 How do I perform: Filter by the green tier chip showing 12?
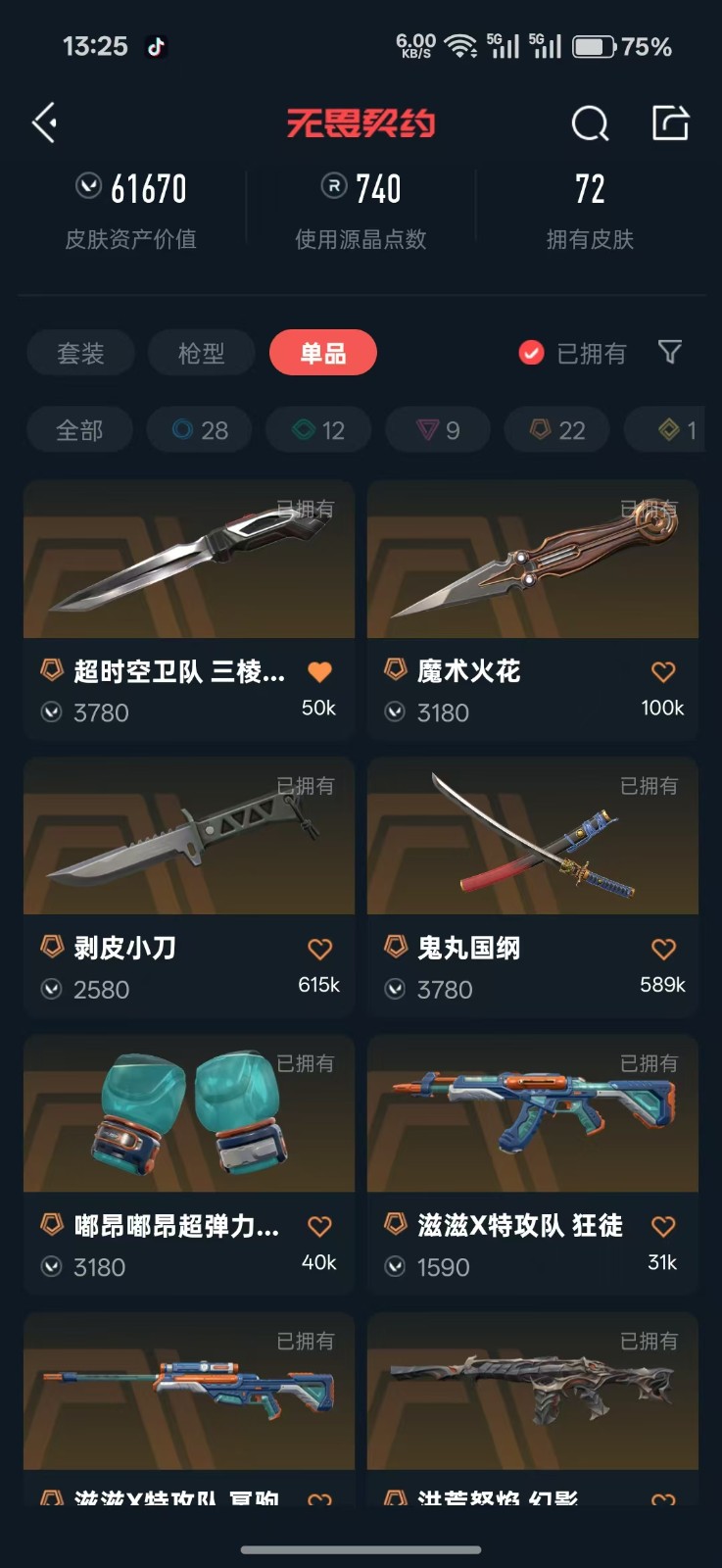319,430
